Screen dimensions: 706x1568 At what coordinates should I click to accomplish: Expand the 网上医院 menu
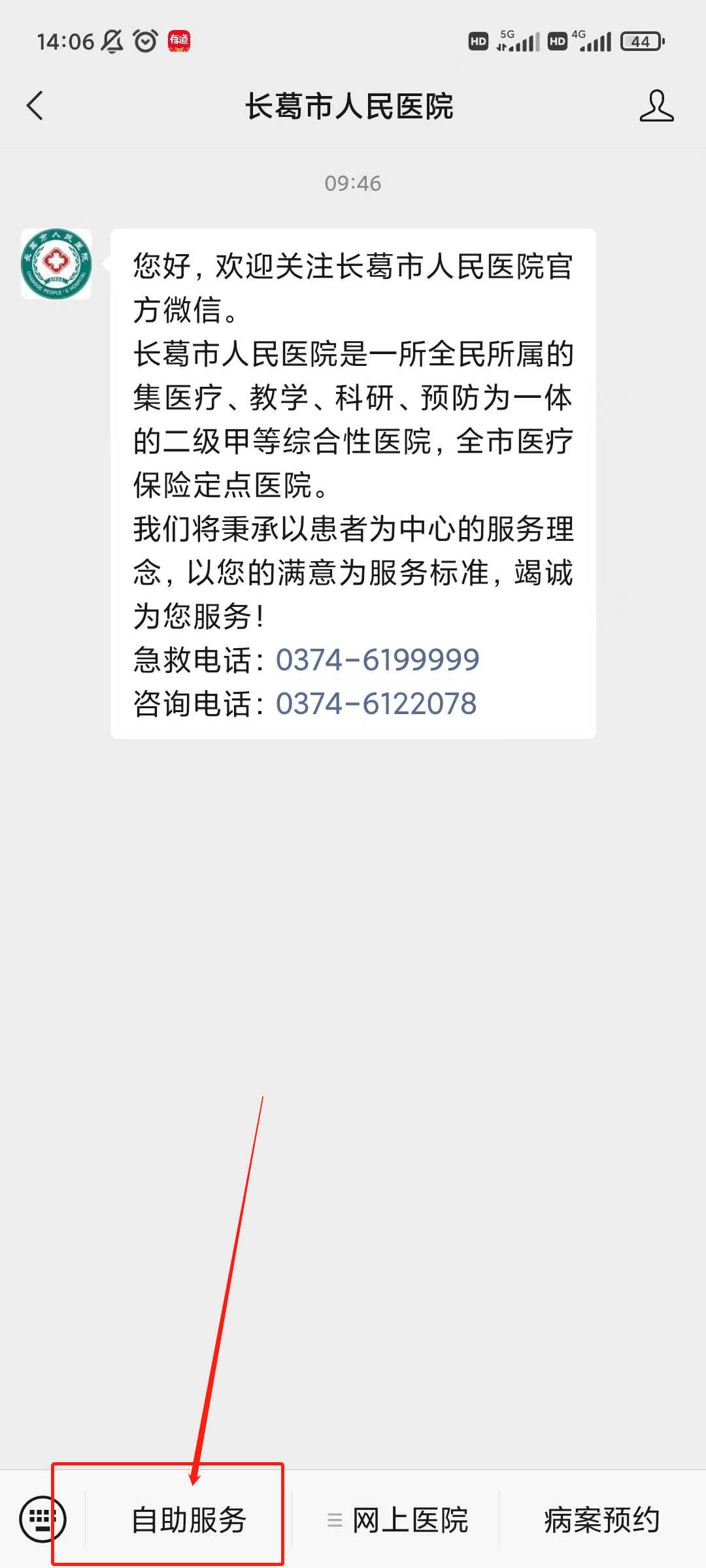397,1520
